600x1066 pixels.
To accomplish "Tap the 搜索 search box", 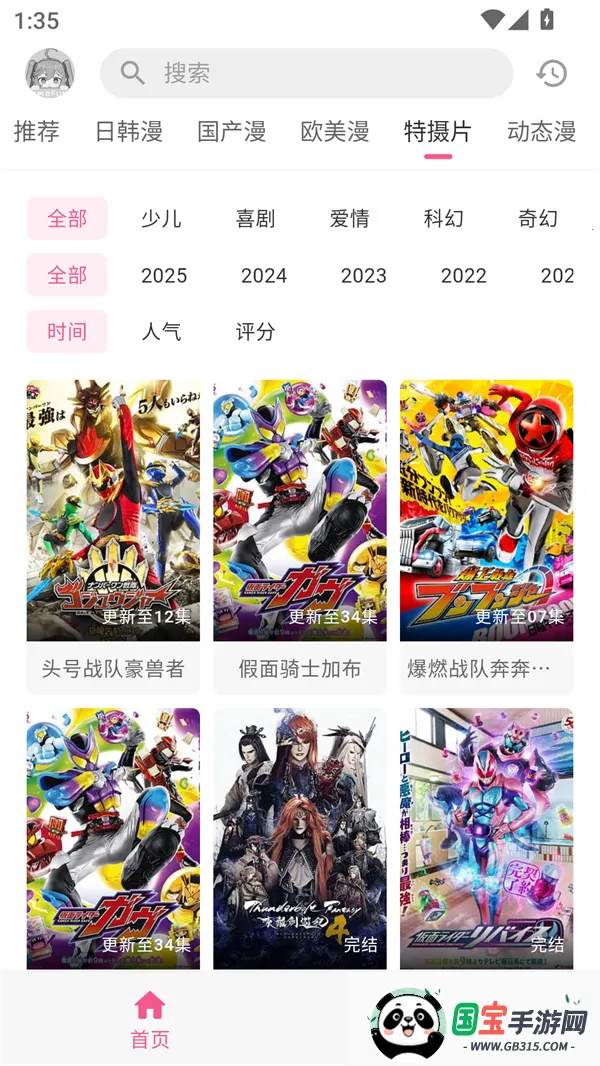I will [306, 73].
